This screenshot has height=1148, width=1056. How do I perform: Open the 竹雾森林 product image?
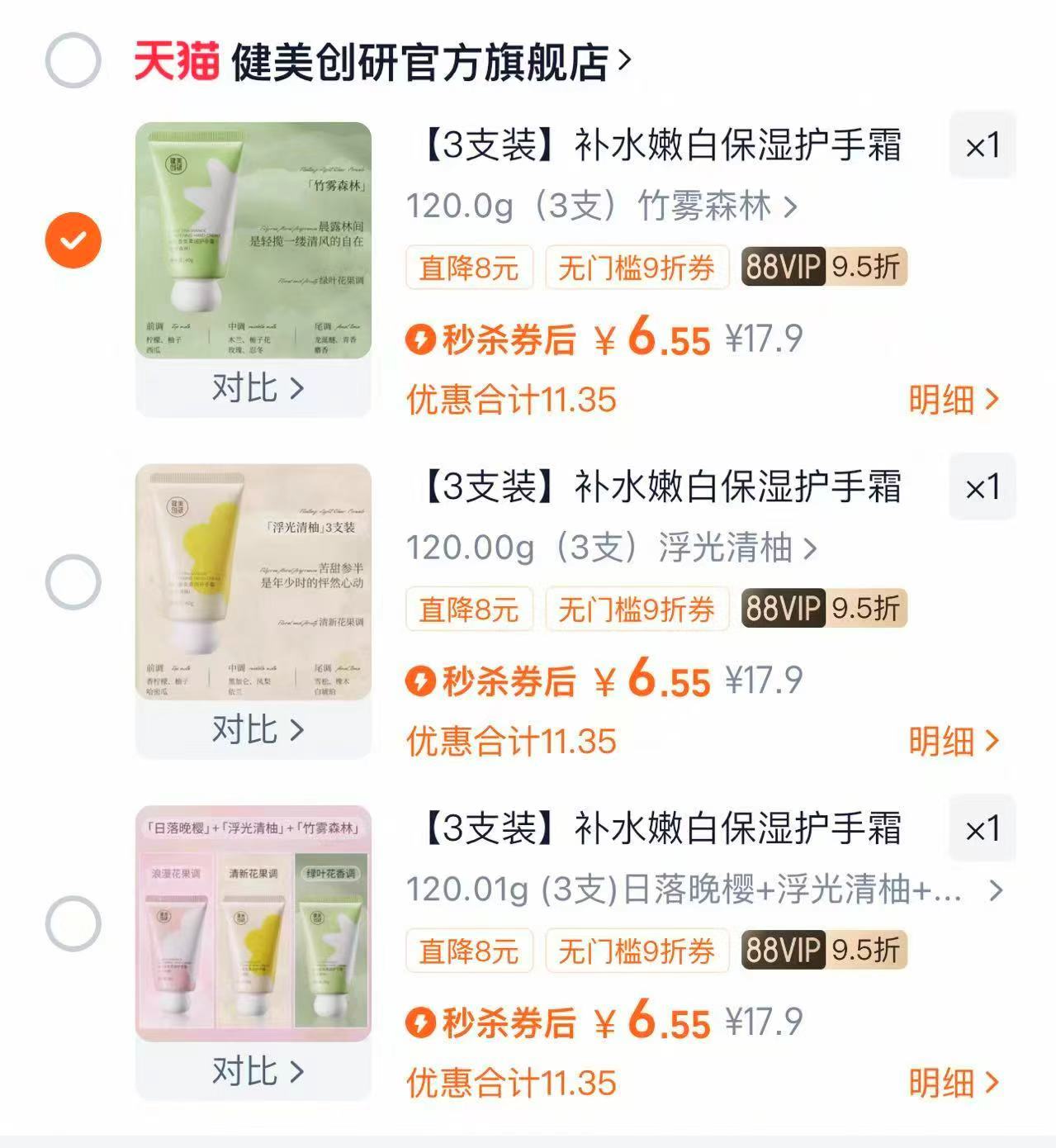click(x=253, y=240)
